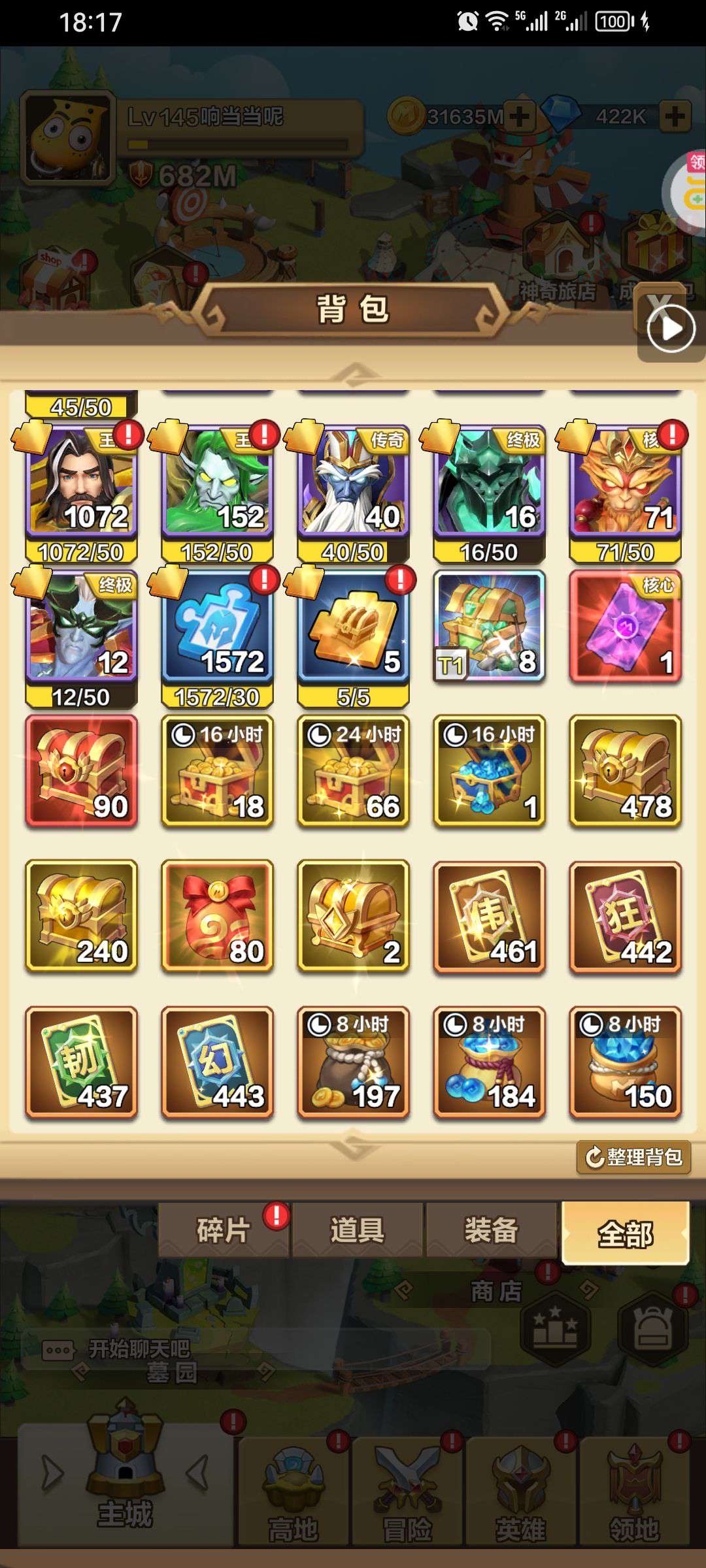Select the red treasure chest with 90
Viewport: 706px width, 1568px height.
[x=81, y=772]
